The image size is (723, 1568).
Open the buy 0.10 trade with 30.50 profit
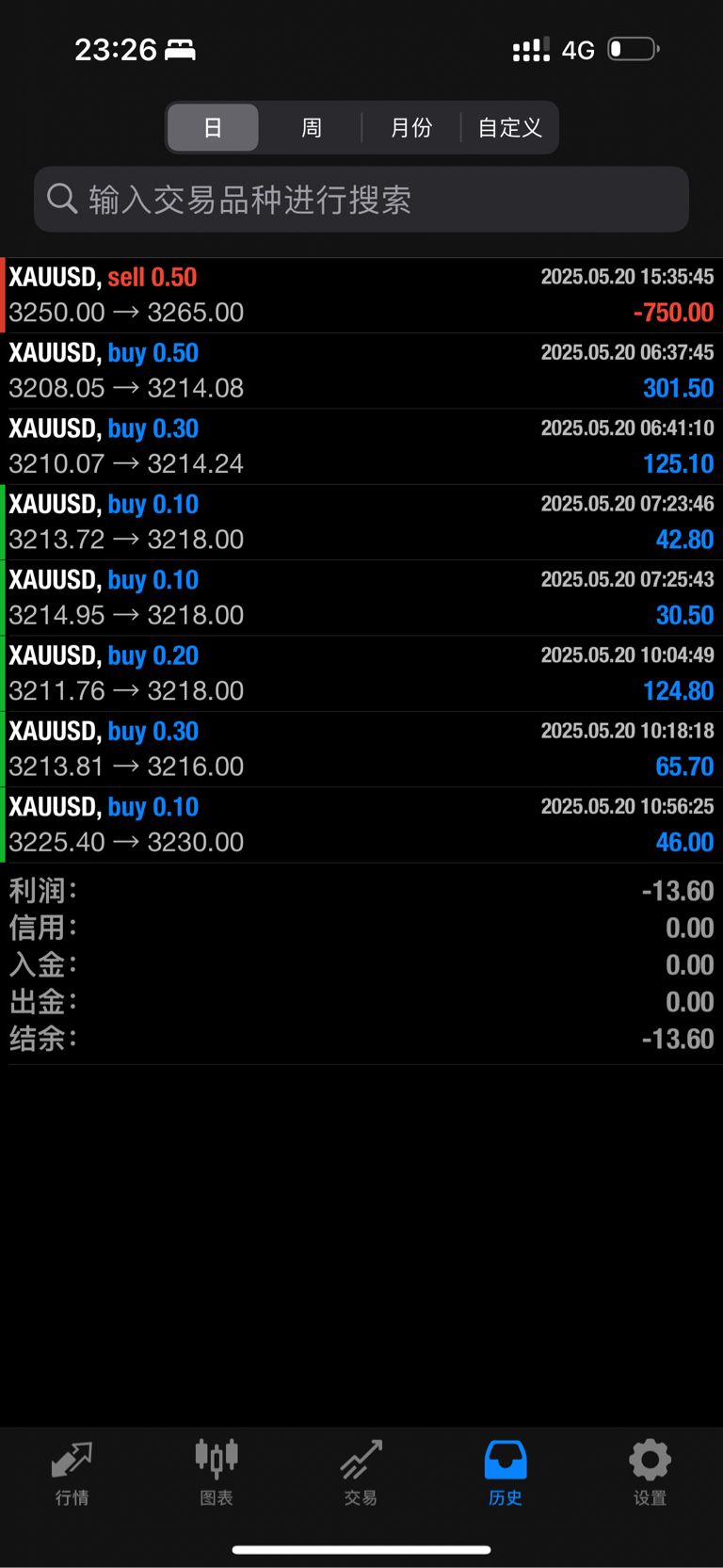(x=361, y=598)
